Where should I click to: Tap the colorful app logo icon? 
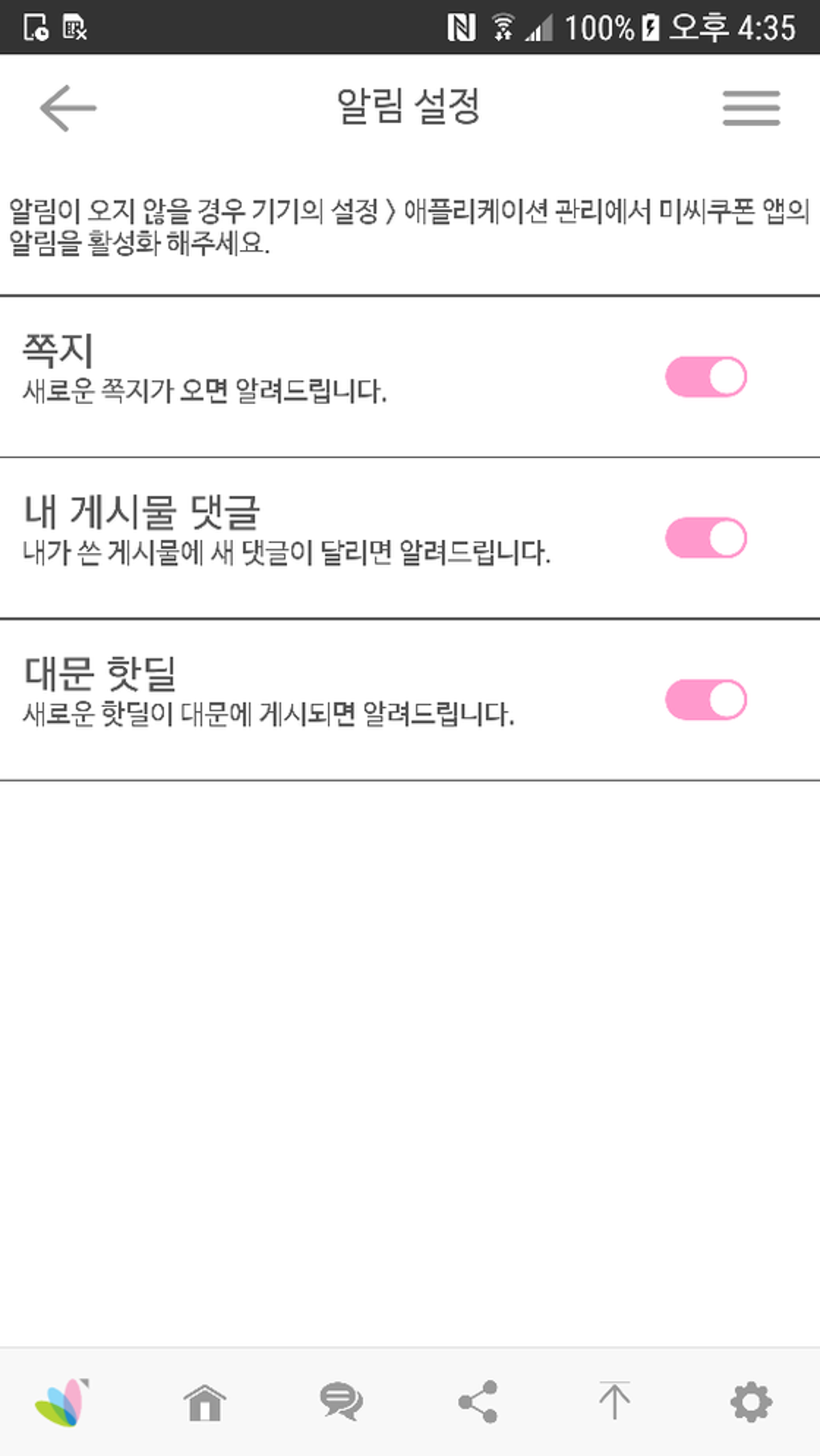(x=62, y=1401)
